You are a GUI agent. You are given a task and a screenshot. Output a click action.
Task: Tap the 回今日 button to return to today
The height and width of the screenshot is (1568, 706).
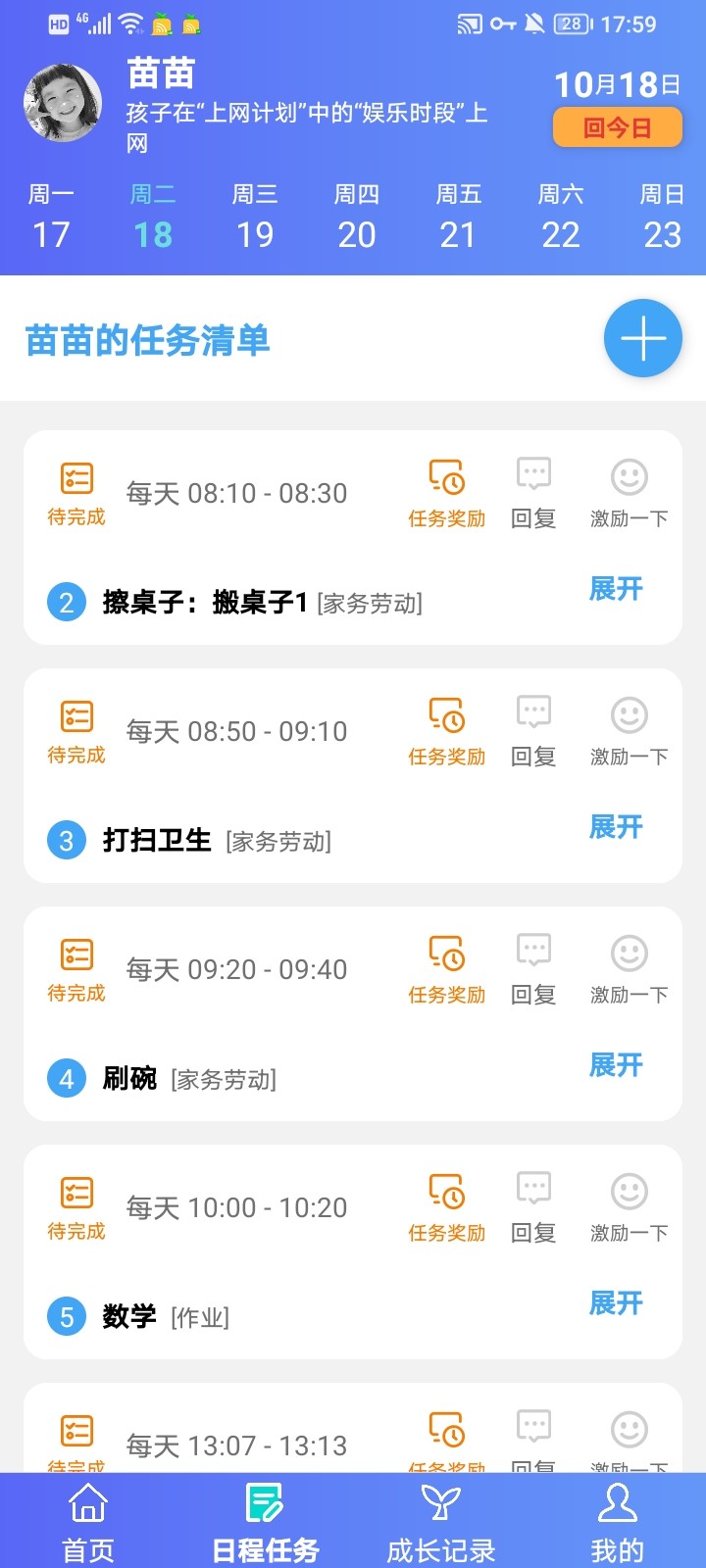click(617, 127)
